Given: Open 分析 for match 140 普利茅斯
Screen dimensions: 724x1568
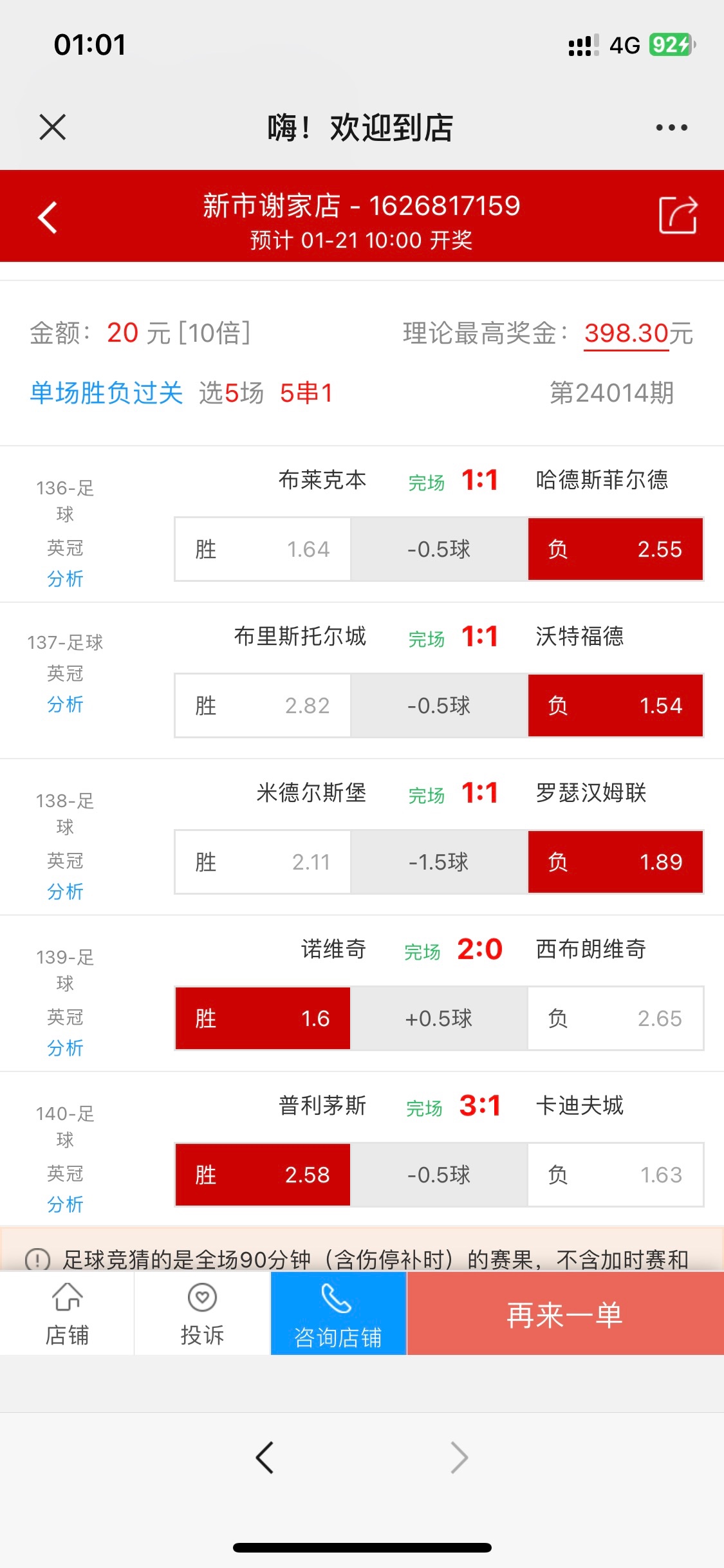Looking at the screenshot, I should [x=65, y=1204].
